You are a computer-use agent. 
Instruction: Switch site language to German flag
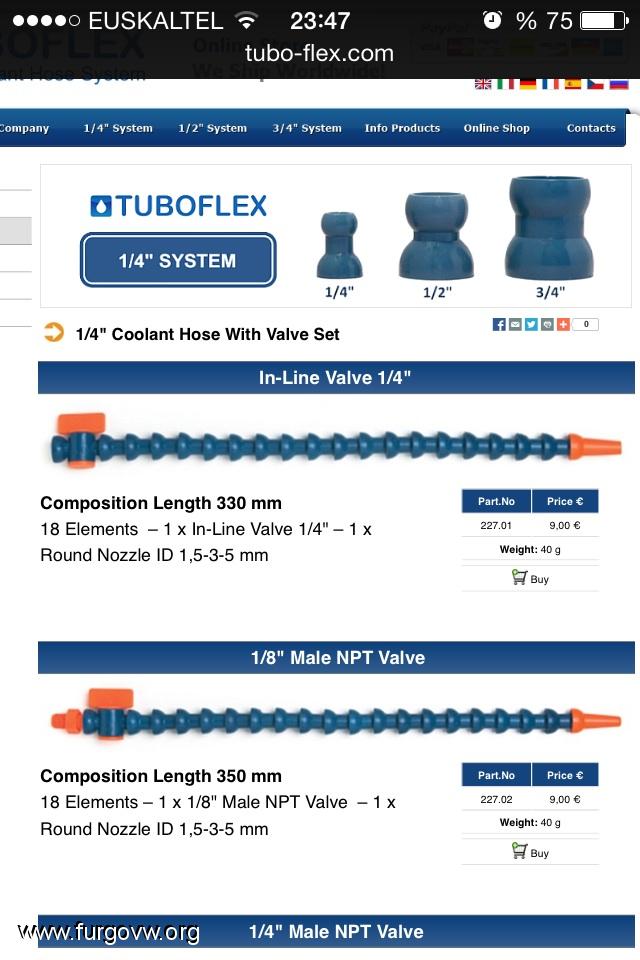pyautogui.click(x=527, y=83)
